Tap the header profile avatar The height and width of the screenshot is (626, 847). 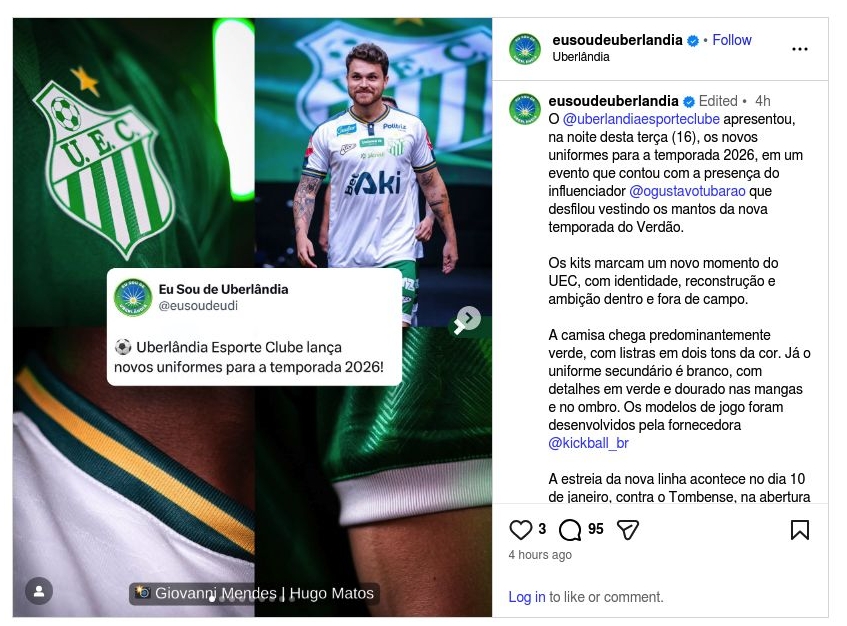click(x=525, y=48)
